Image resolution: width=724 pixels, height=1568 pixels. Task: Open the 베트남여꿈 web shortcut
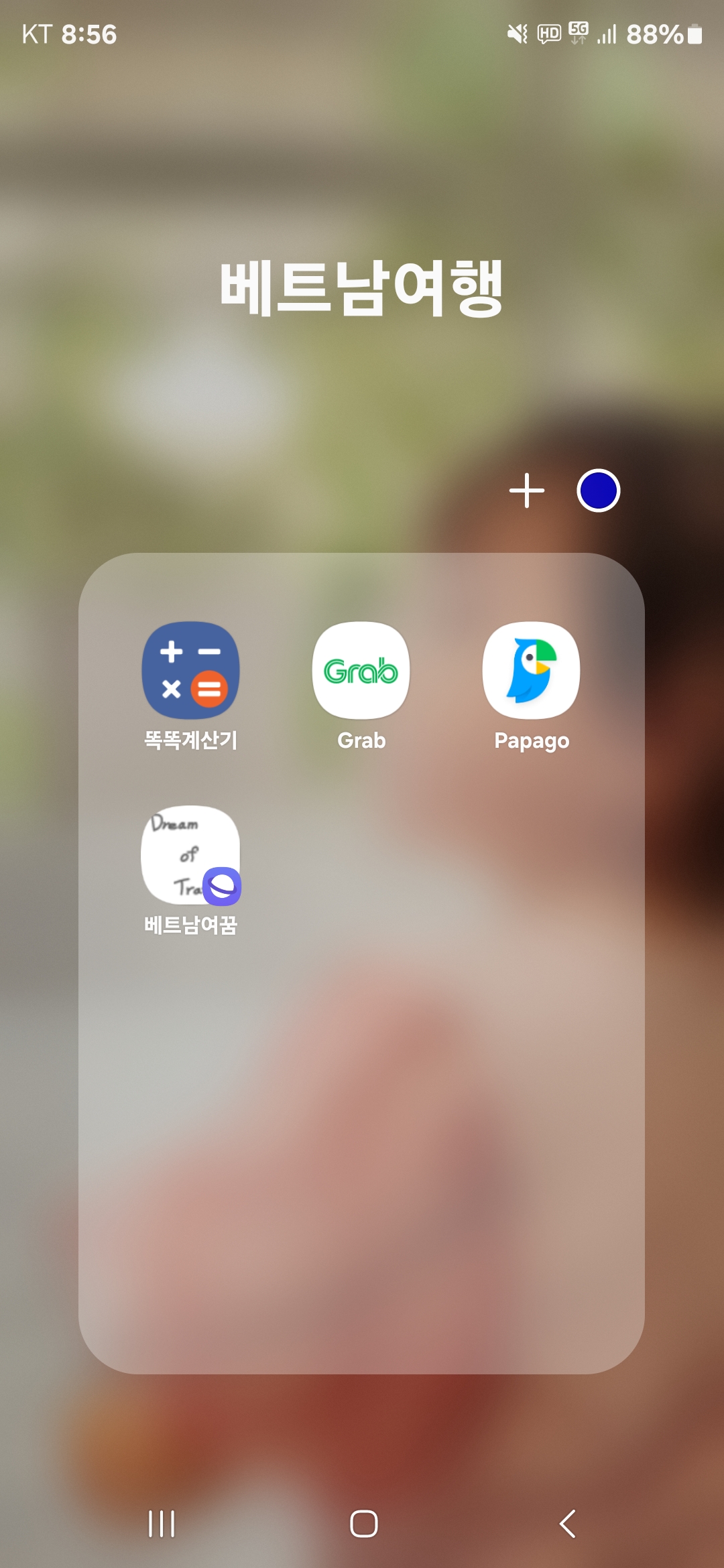pyautogui.click(x=190, y=855)
